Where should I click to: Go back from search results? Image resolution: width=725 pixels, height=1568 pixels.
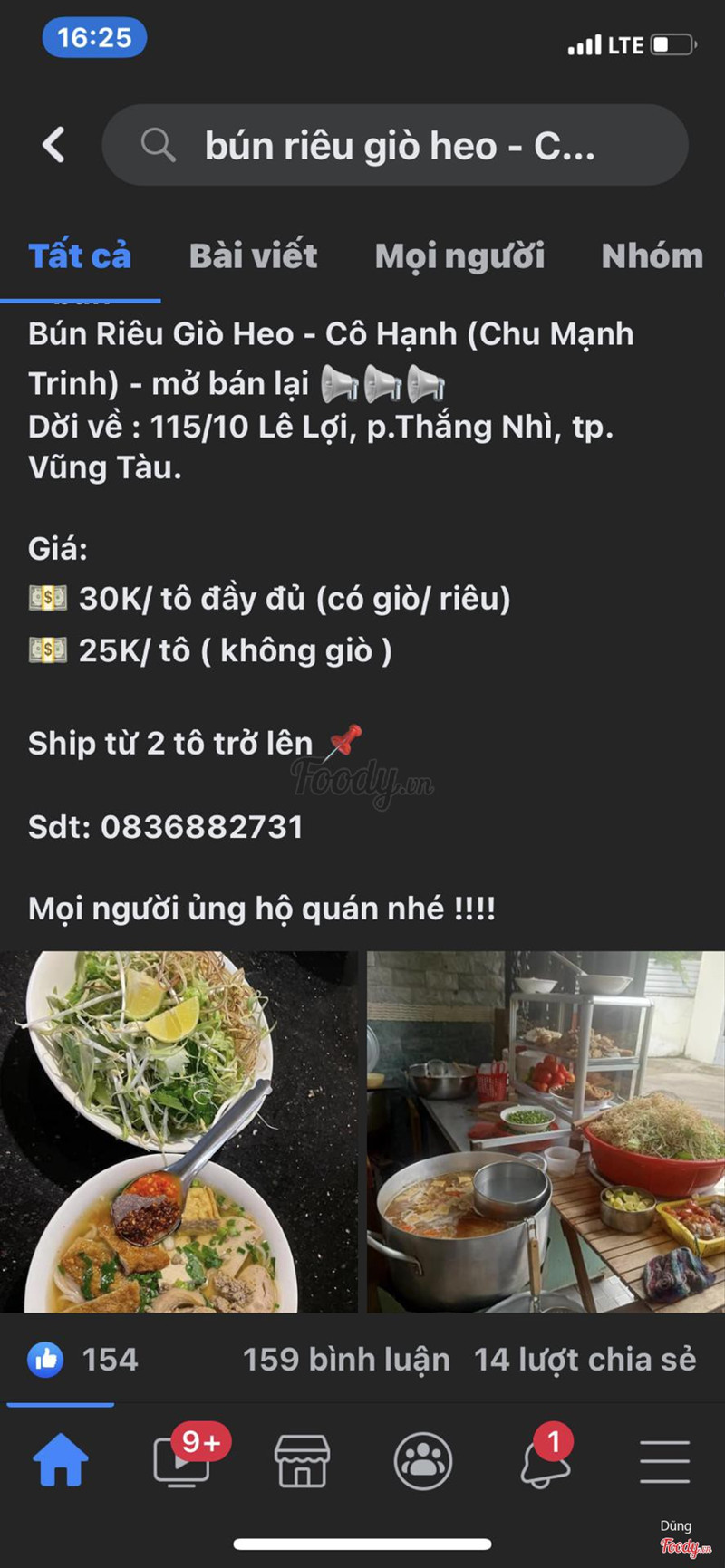coord(54,145)
